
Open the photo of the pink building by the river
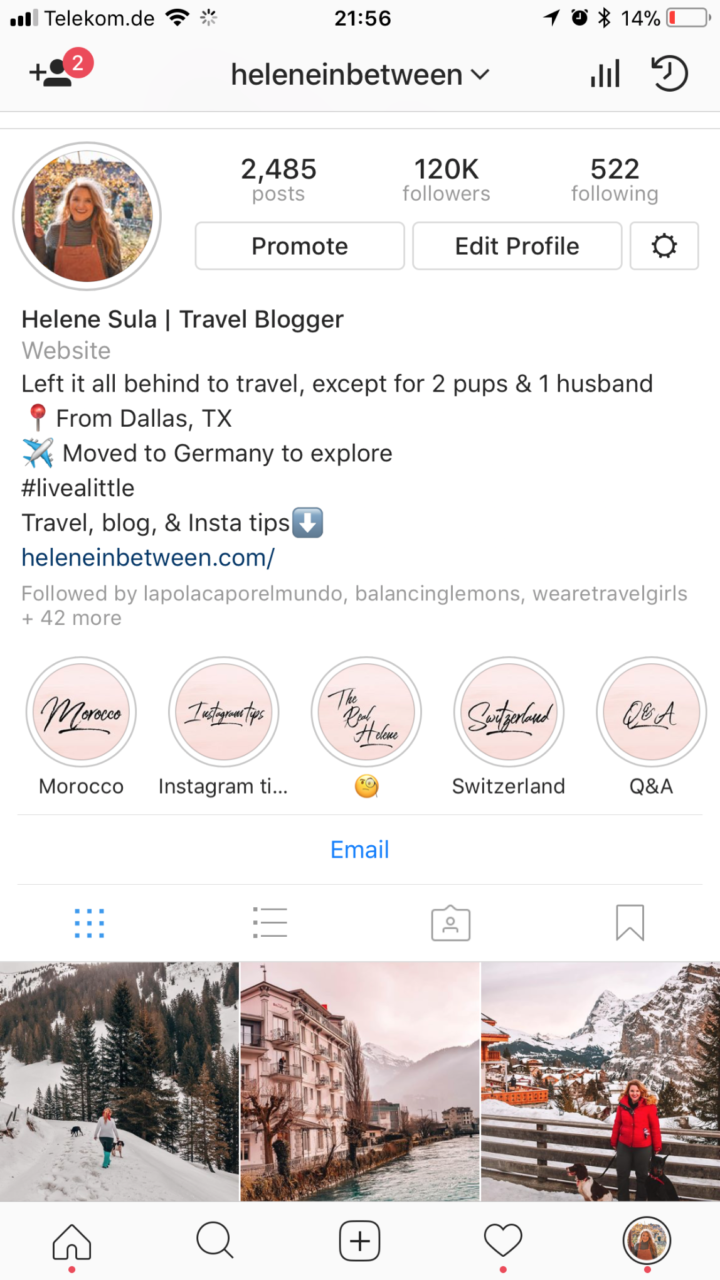(360, 1080)
